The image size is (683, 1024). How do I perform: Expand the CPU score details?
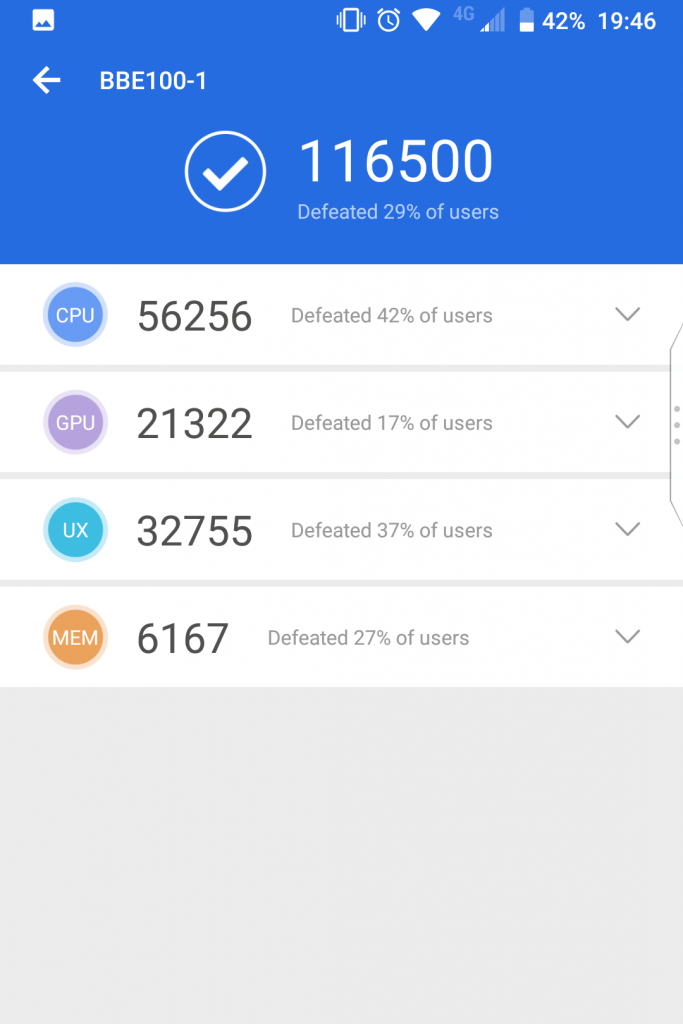pos(627,315)
